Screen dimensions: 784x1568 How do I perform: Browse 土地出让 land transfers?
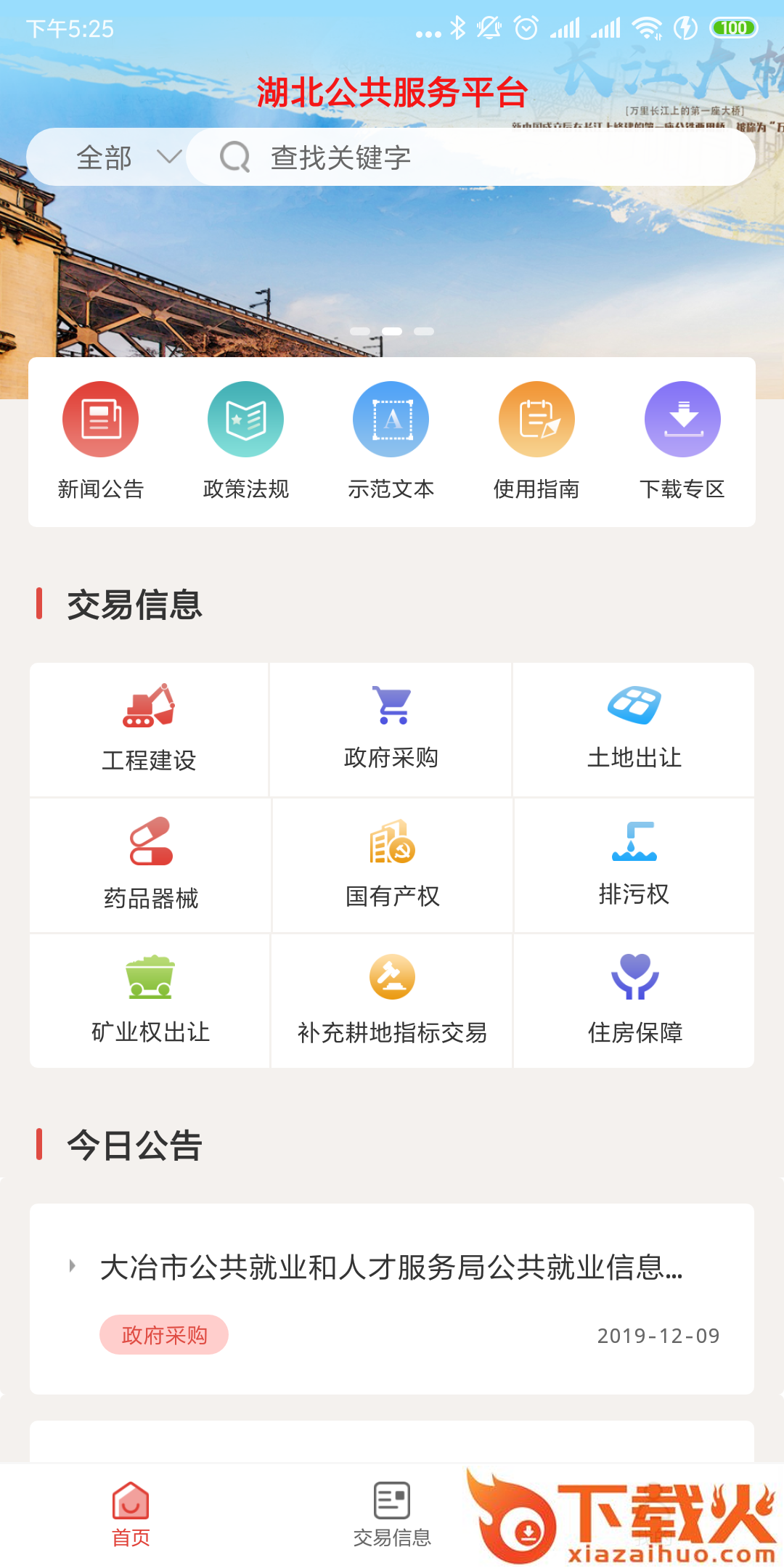[634, 730]
